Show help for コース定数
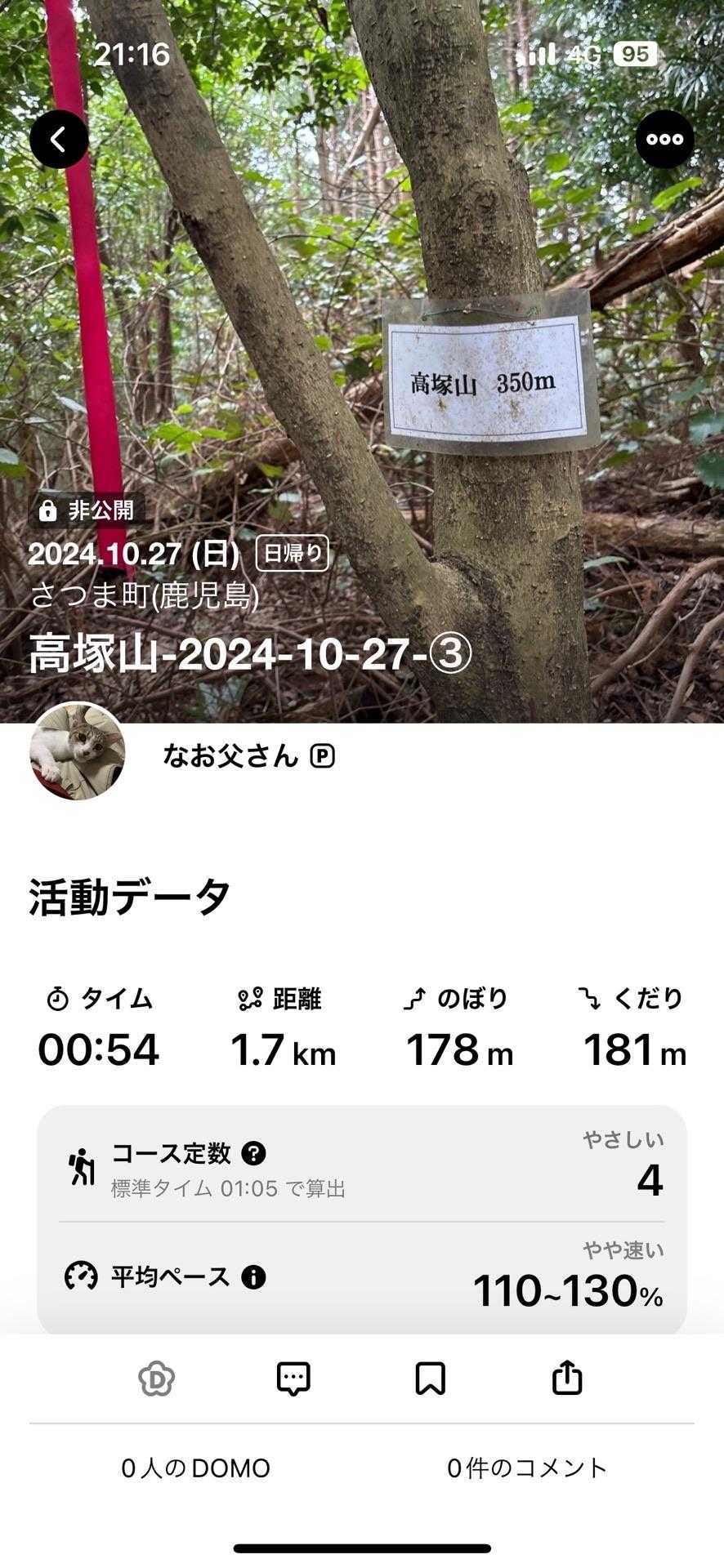This screenshot has width=724, height=1568. tap(254, 1153)
